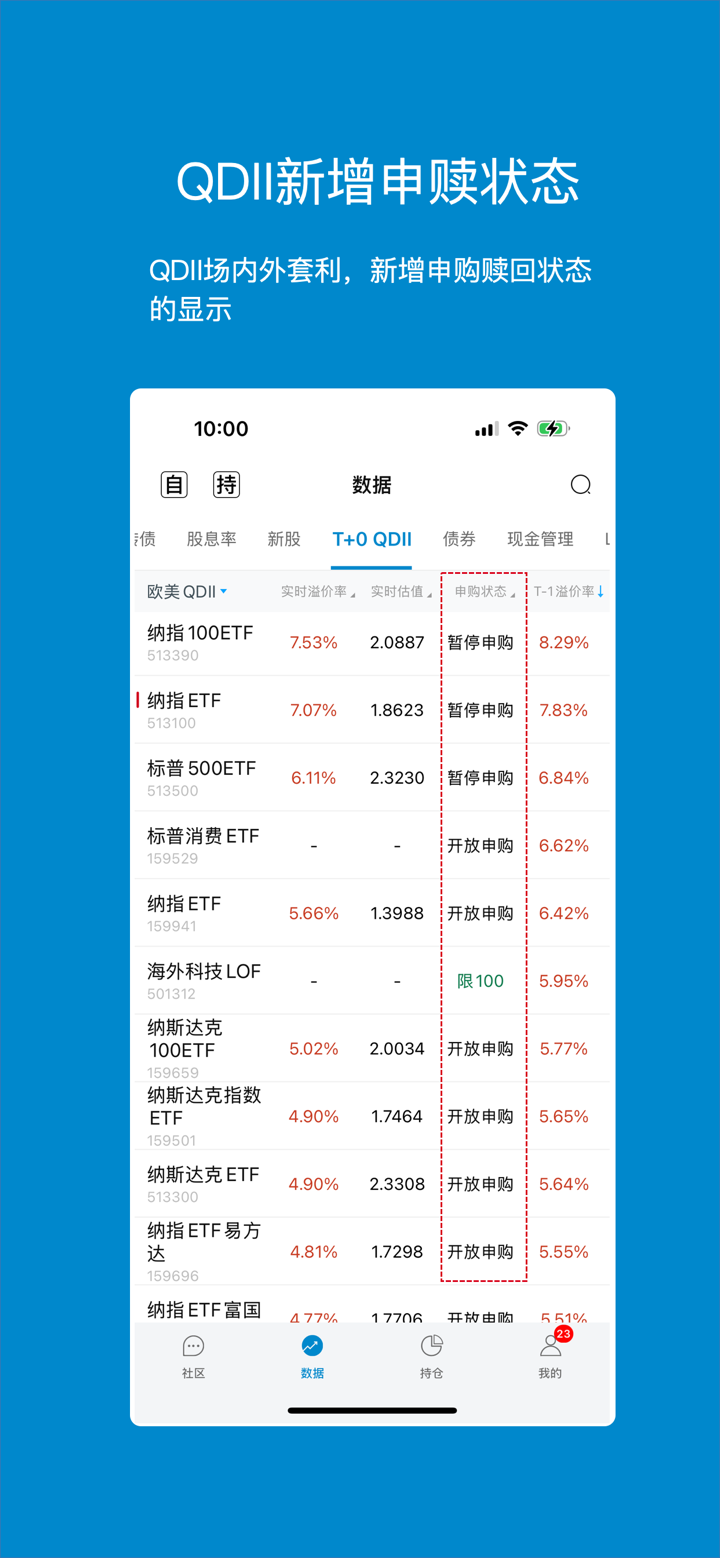The width and height of the screenshot is (720, 1558).
Task: Open the 欧美QDII category dropdown
Action: (x=184, y=591)
